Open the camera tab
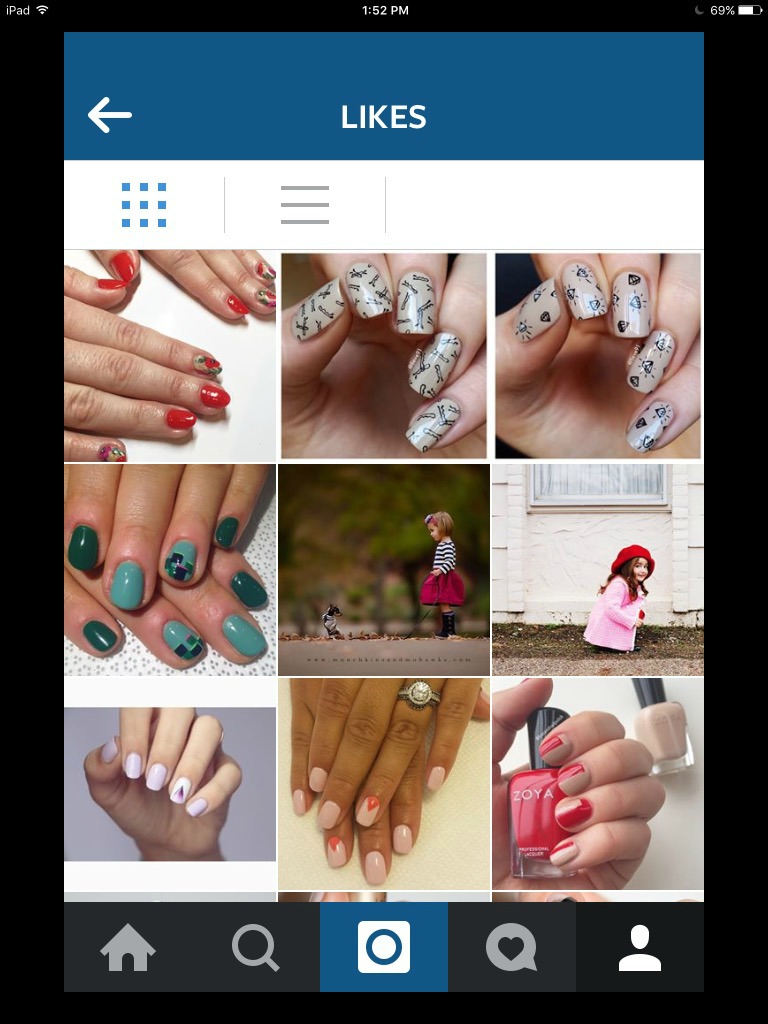Screen dimensions: 768x1024 384,947
